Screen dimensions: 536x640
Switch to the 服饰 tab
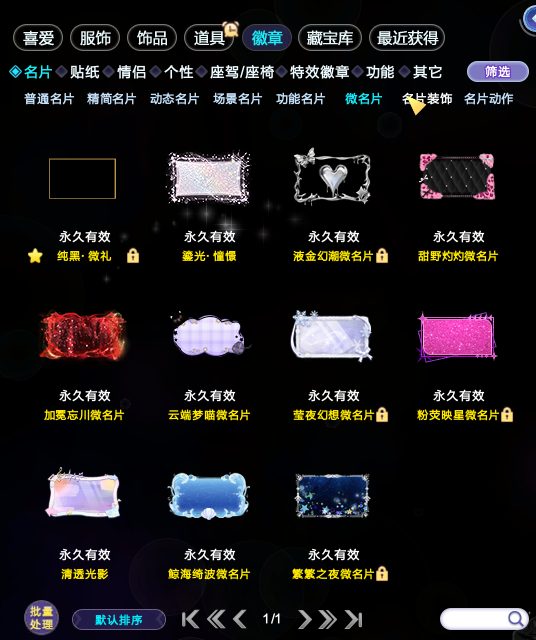(x=95, y=38)
